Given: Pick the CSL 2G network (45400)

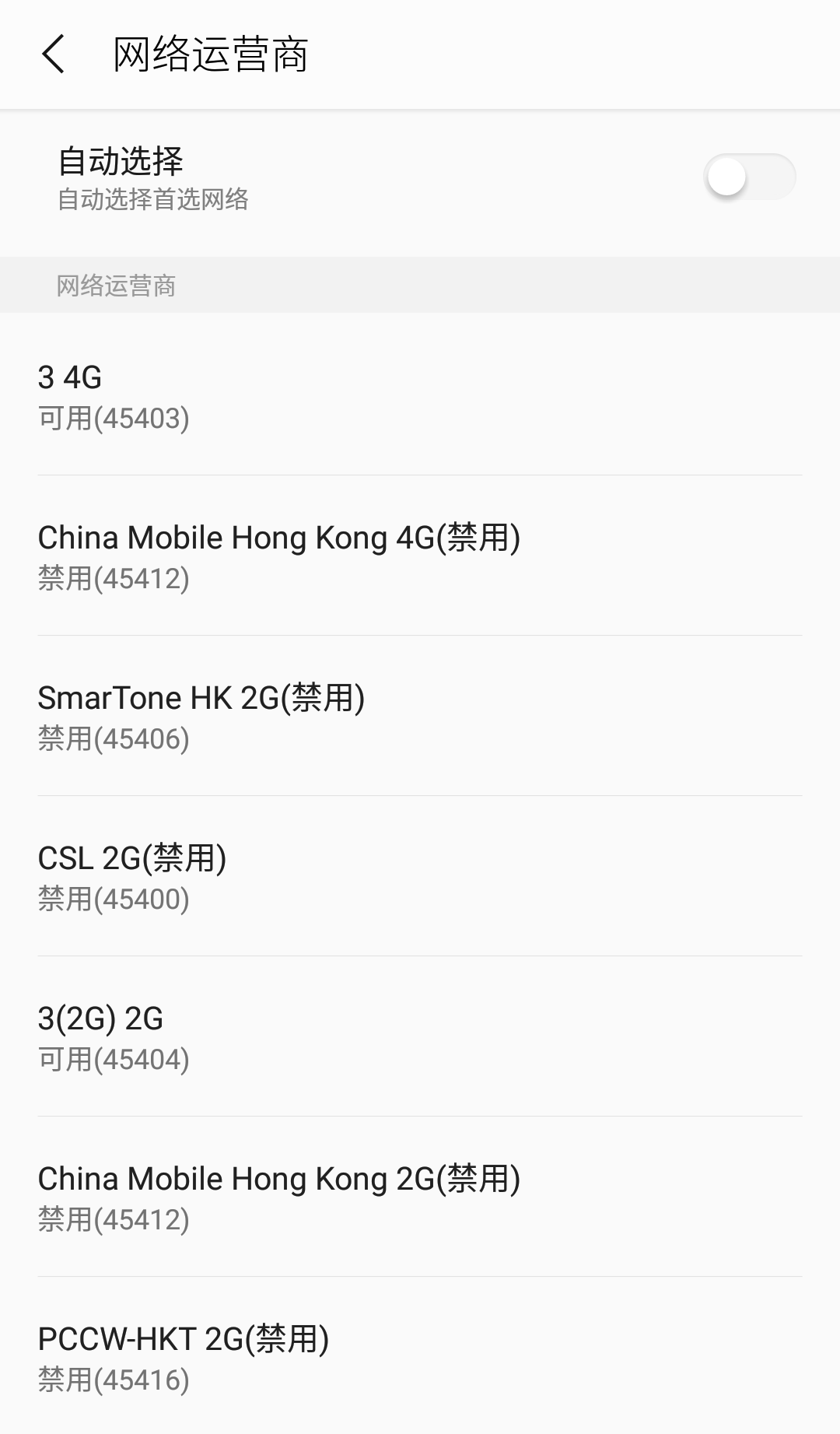Looking at the screenshot, I should [x=420, y=878].
